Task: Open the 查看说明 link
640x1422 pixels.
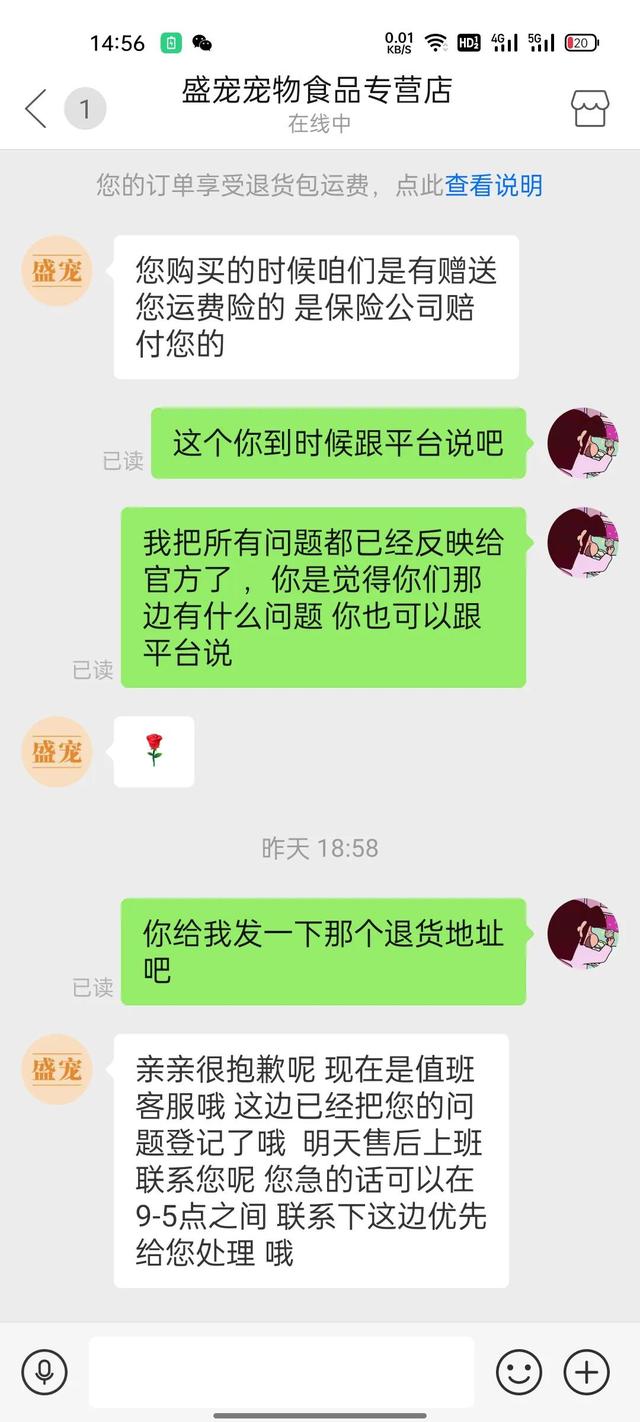Action: (x=493, y=185)
